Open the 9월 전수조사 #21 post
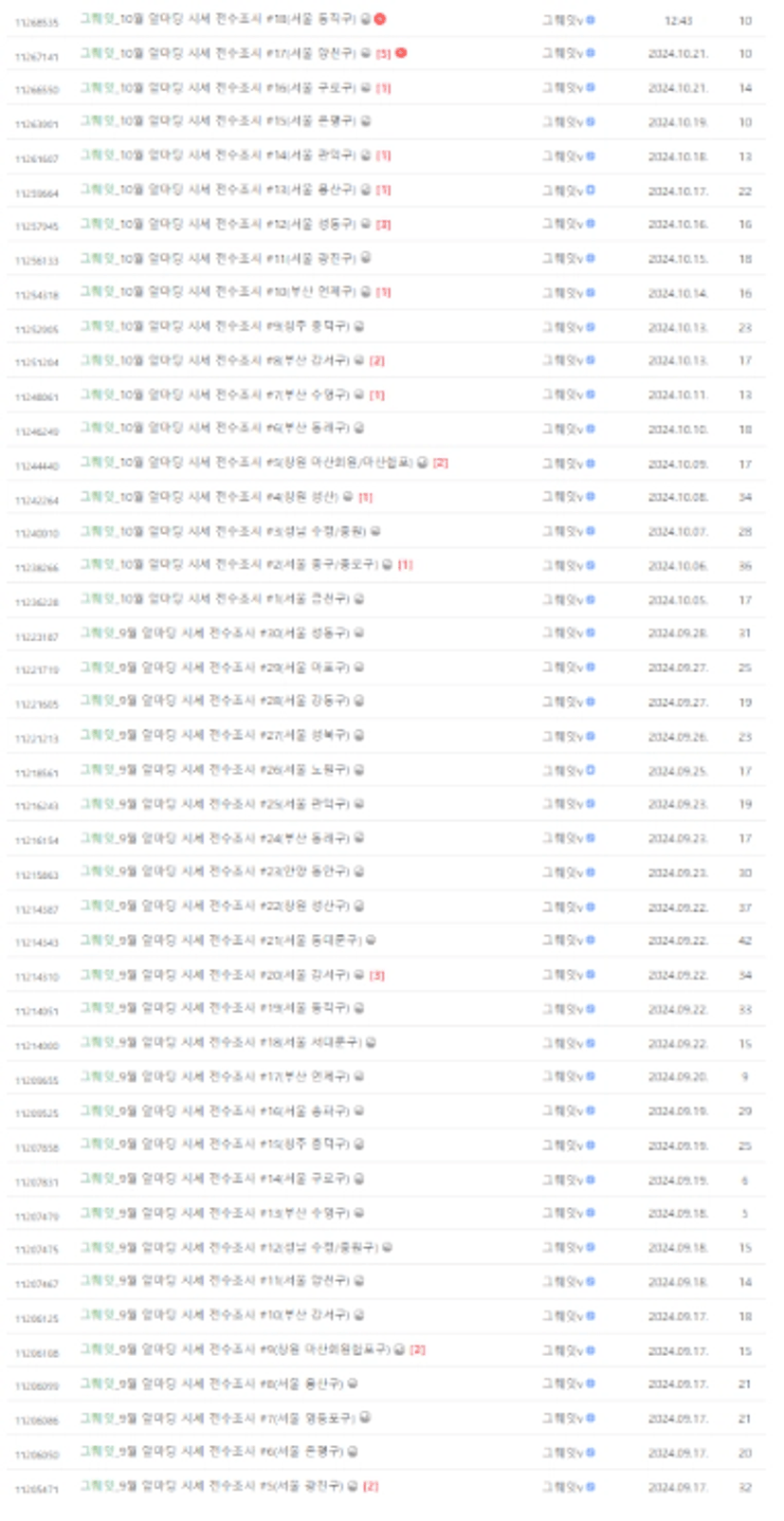 (221, 940)
